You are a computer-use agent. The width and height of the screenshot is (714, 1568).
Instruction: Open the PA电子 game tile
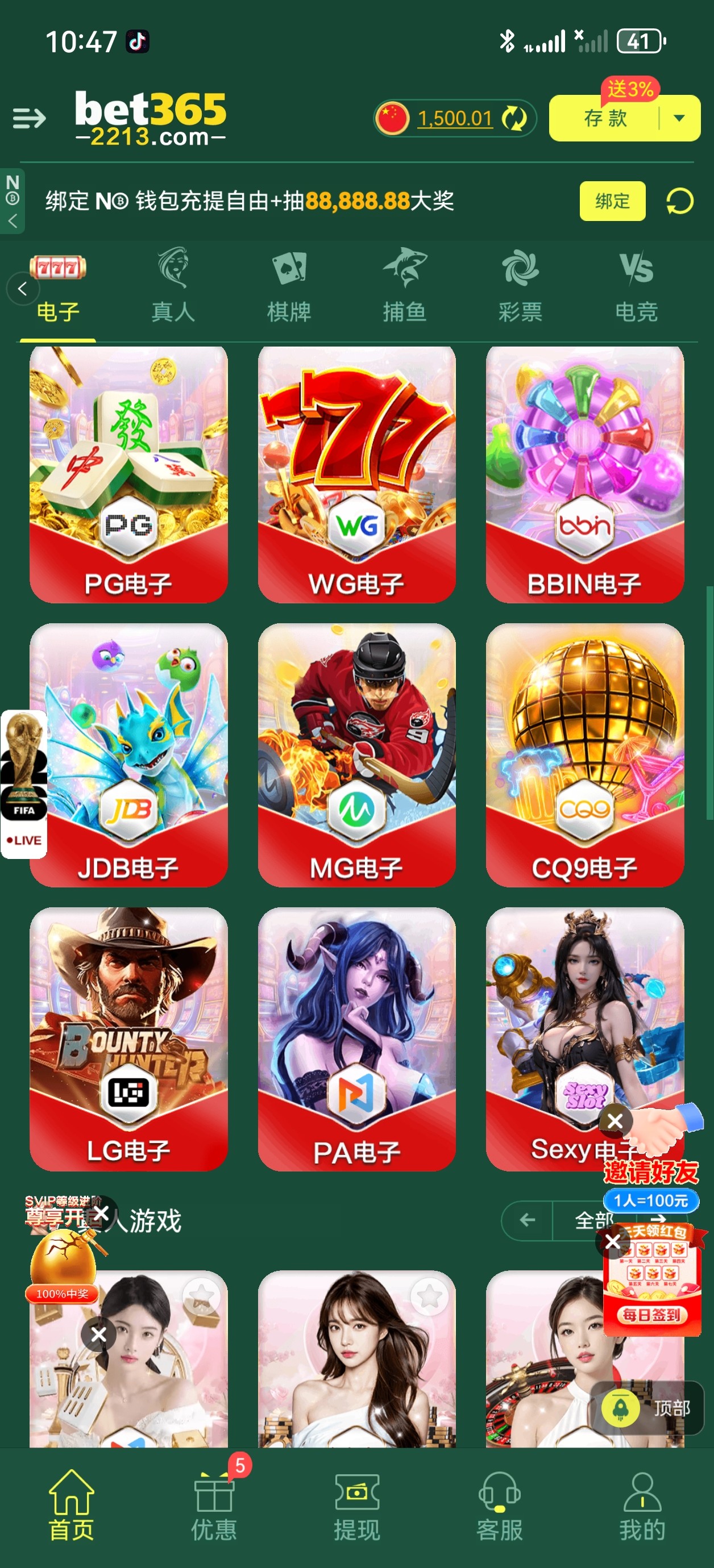click(x=356, y=1038)
